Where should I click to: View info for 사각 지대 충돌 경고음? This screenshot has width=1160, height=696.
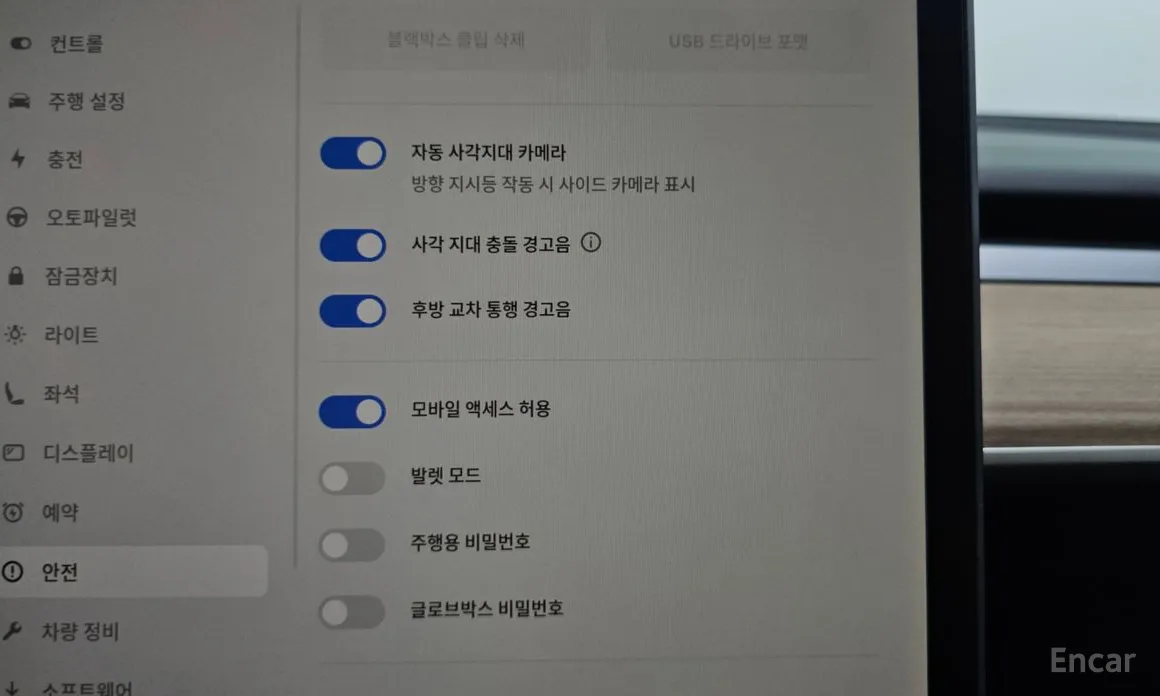click(x=591, y=243)
